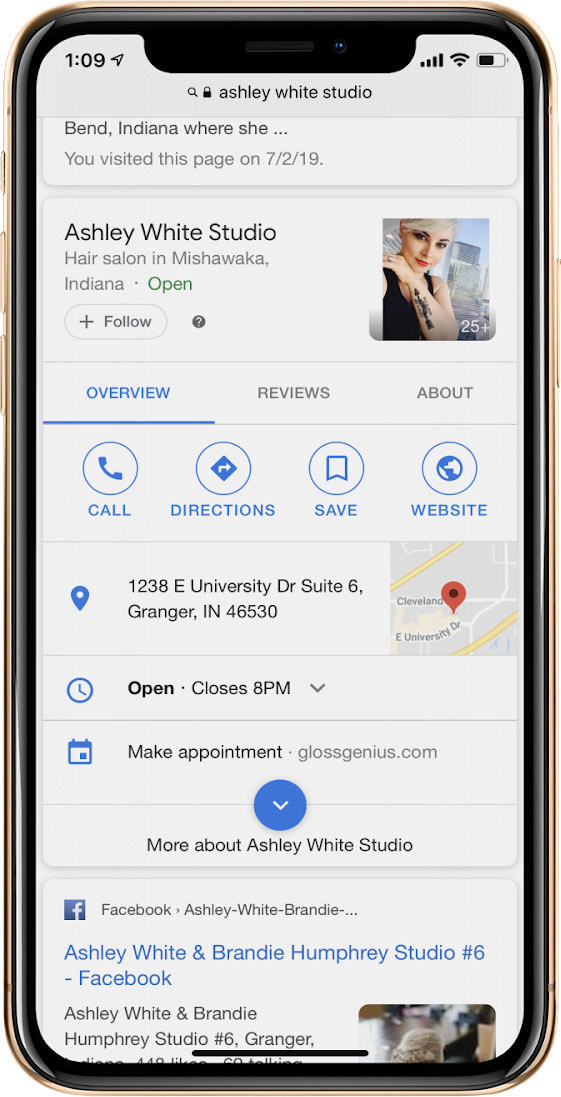561x1097 pixels.
Task: Follow Ashley White Studio
Action: click(x=115, y=322)
